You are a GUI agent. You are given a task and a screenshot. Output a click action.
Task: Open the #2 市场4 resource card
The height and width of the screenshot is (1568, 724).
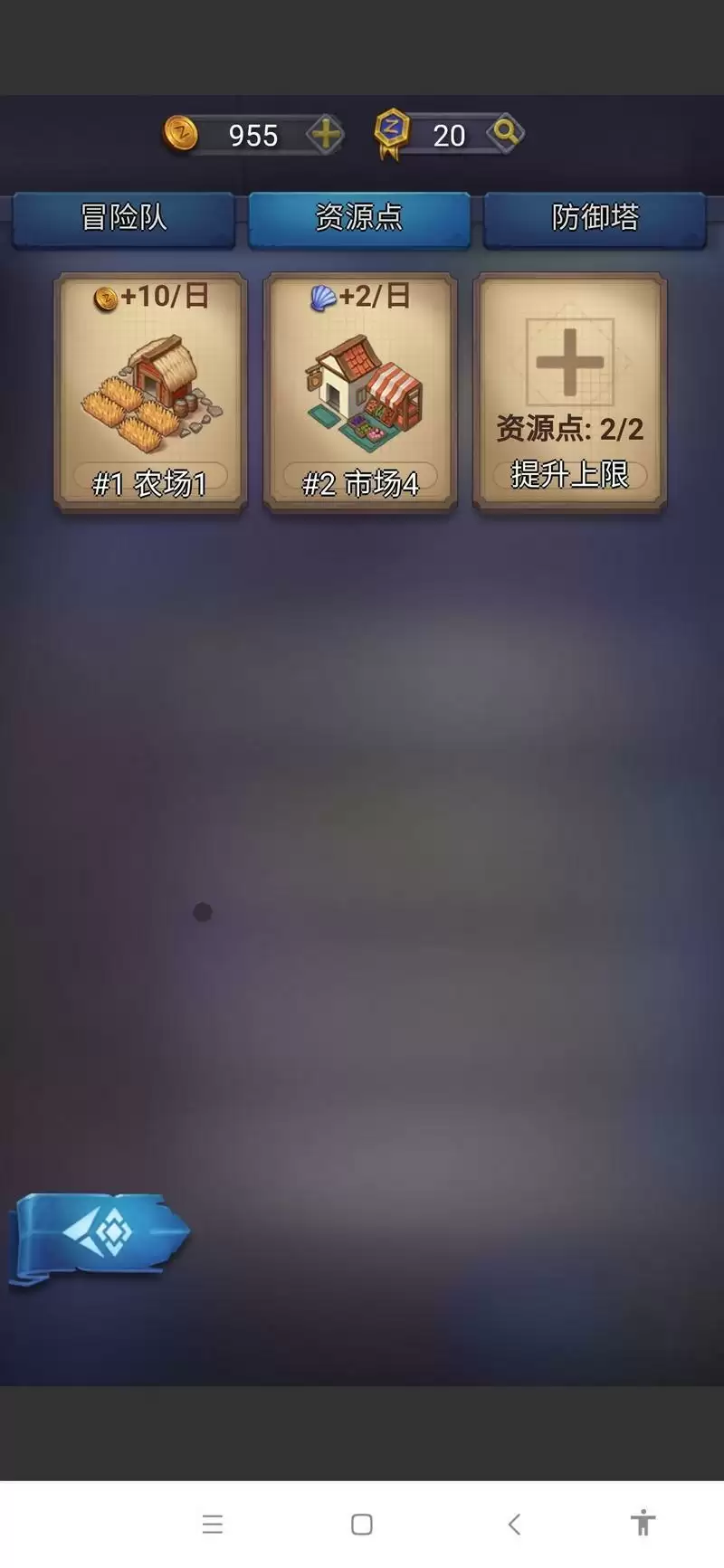[x=360, y=392]
